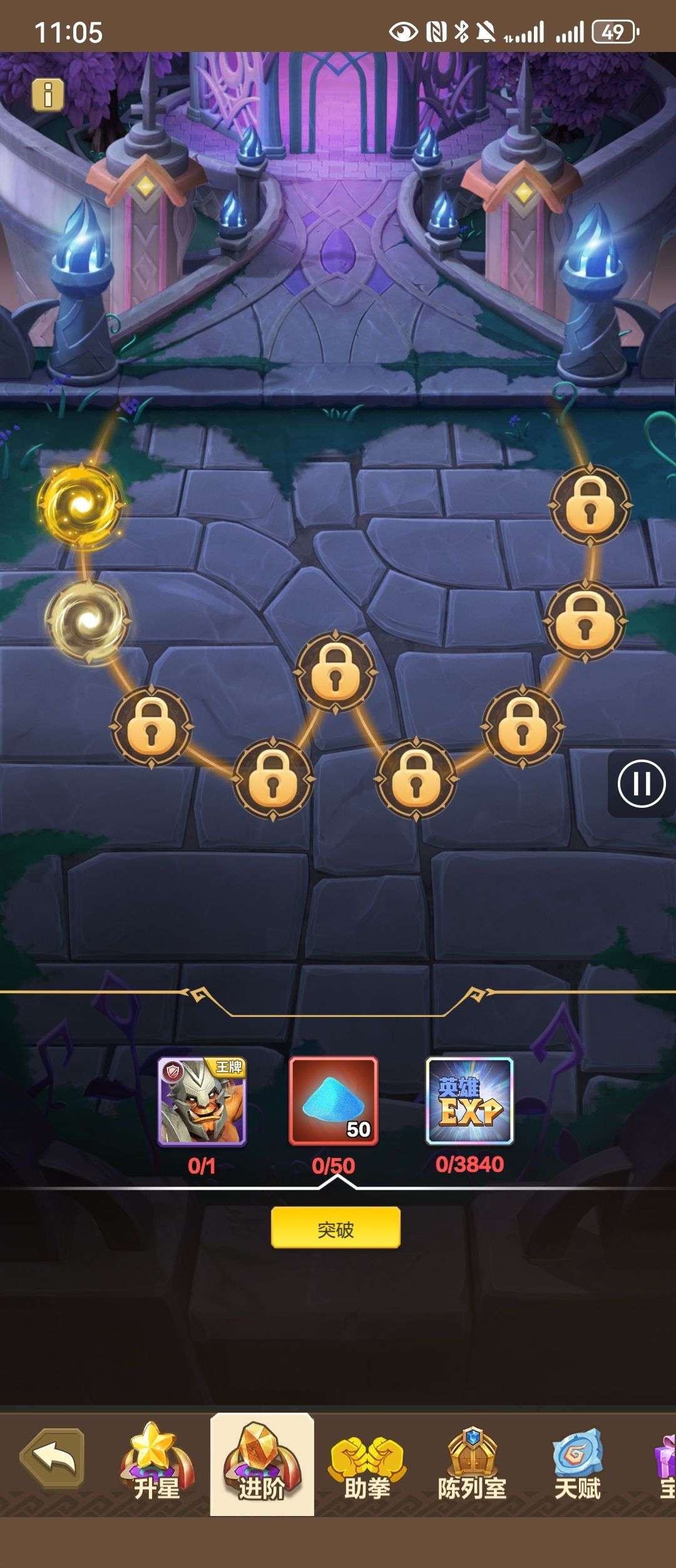This screenshot has width=676, height=1568.
Task: Select the bright glowing golden swirl node
Action: click(81, 505)
